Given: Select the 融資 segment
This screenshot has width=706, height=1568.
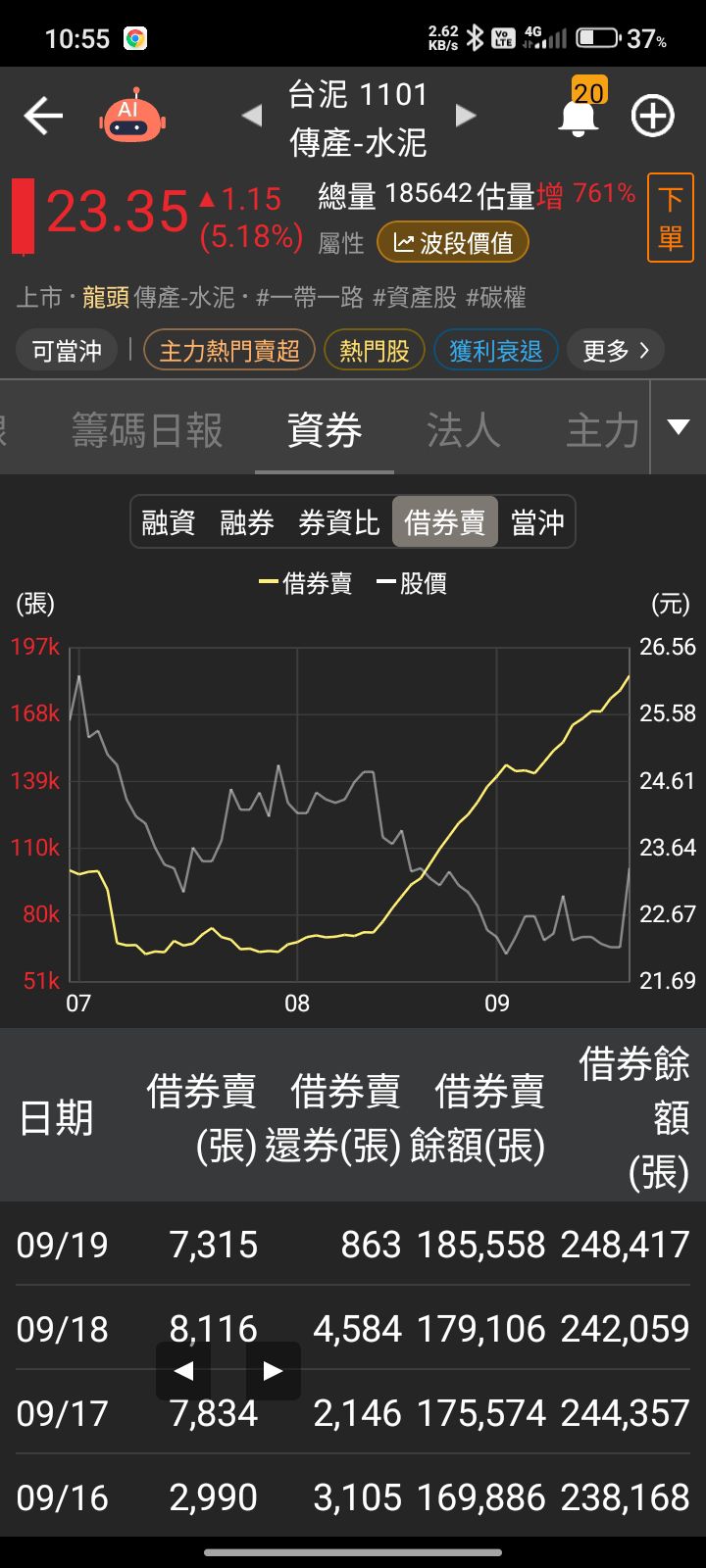Looking at the screenshot, I should (169, 522).
